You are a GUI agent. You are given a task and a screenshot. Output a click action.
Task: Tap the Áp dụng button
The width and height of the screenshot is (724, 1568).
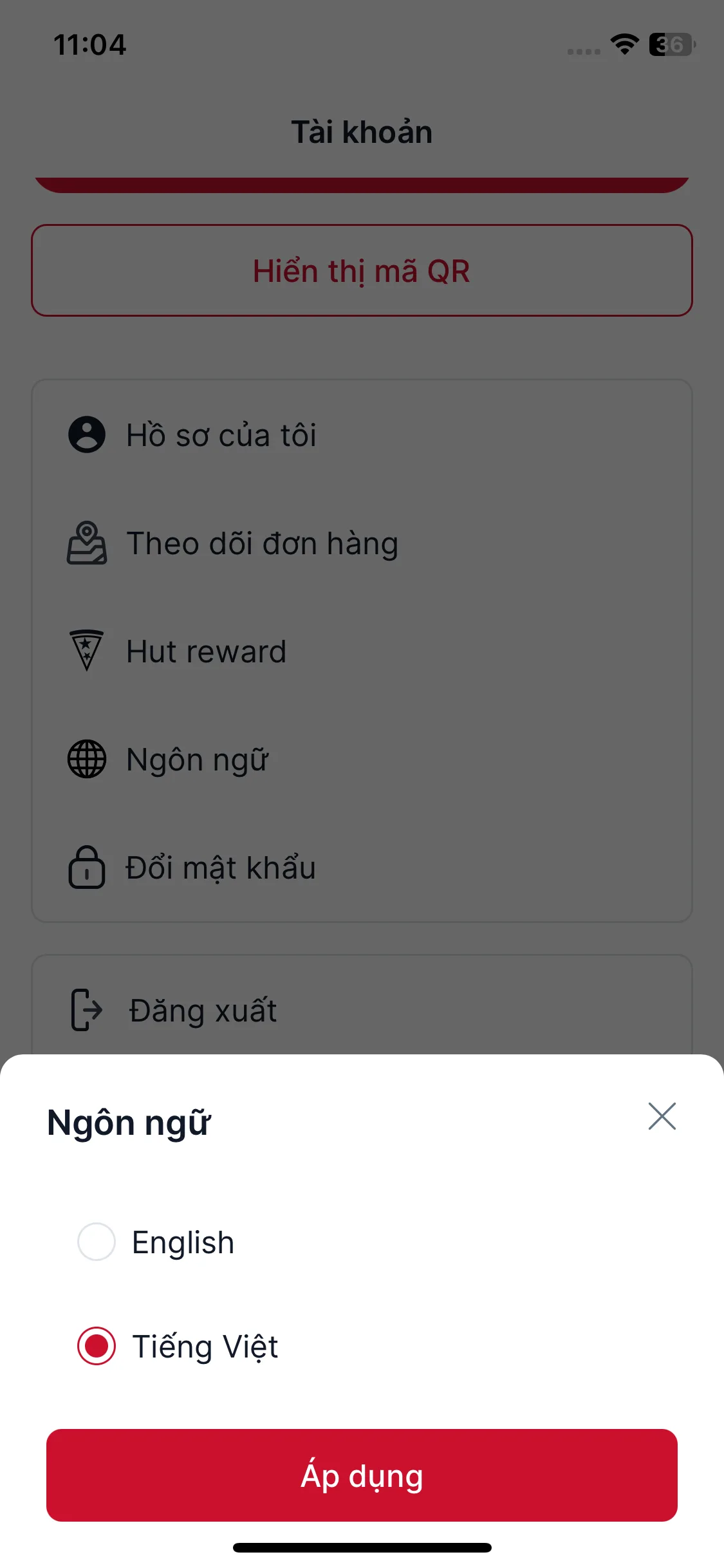click(x=362, y=1475)
